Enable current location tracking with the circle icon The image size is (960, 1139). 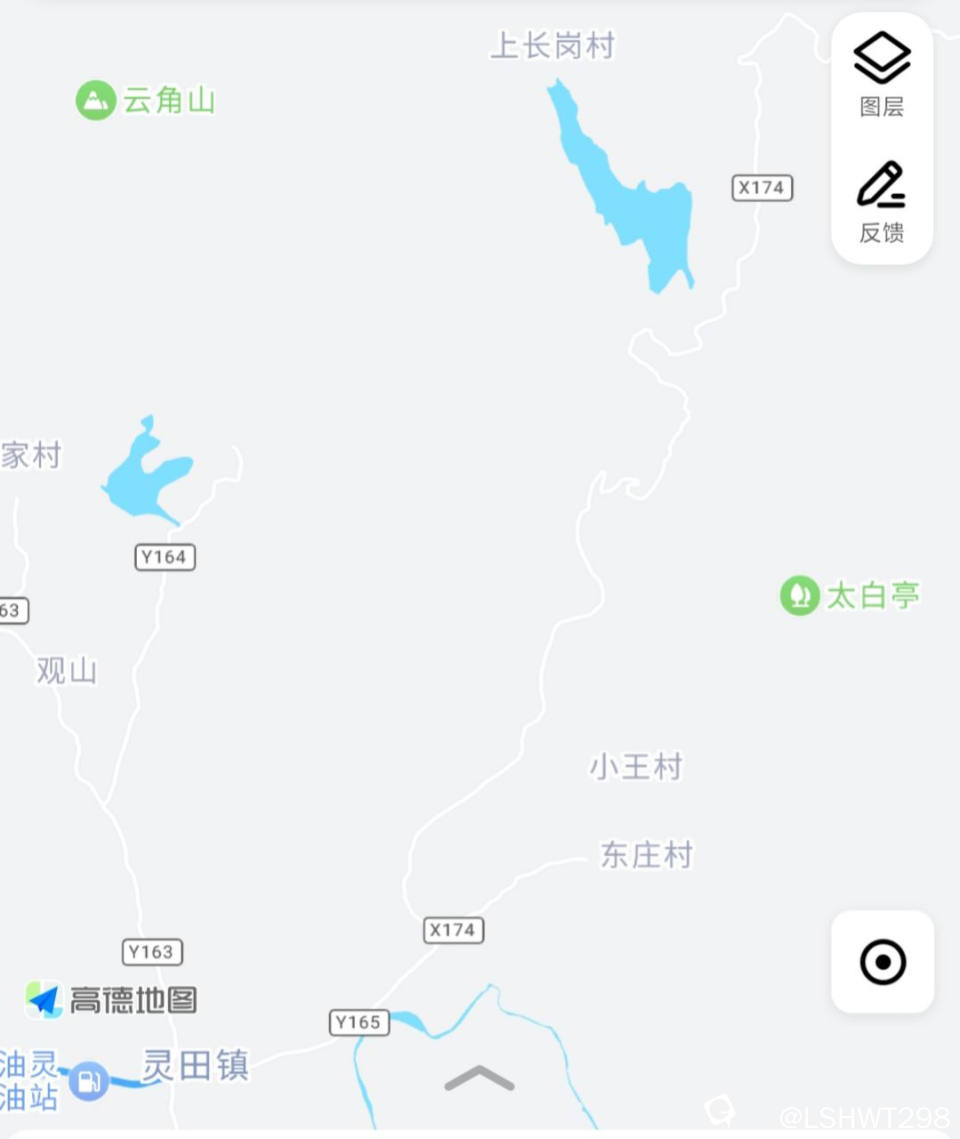tap(881, 962)
